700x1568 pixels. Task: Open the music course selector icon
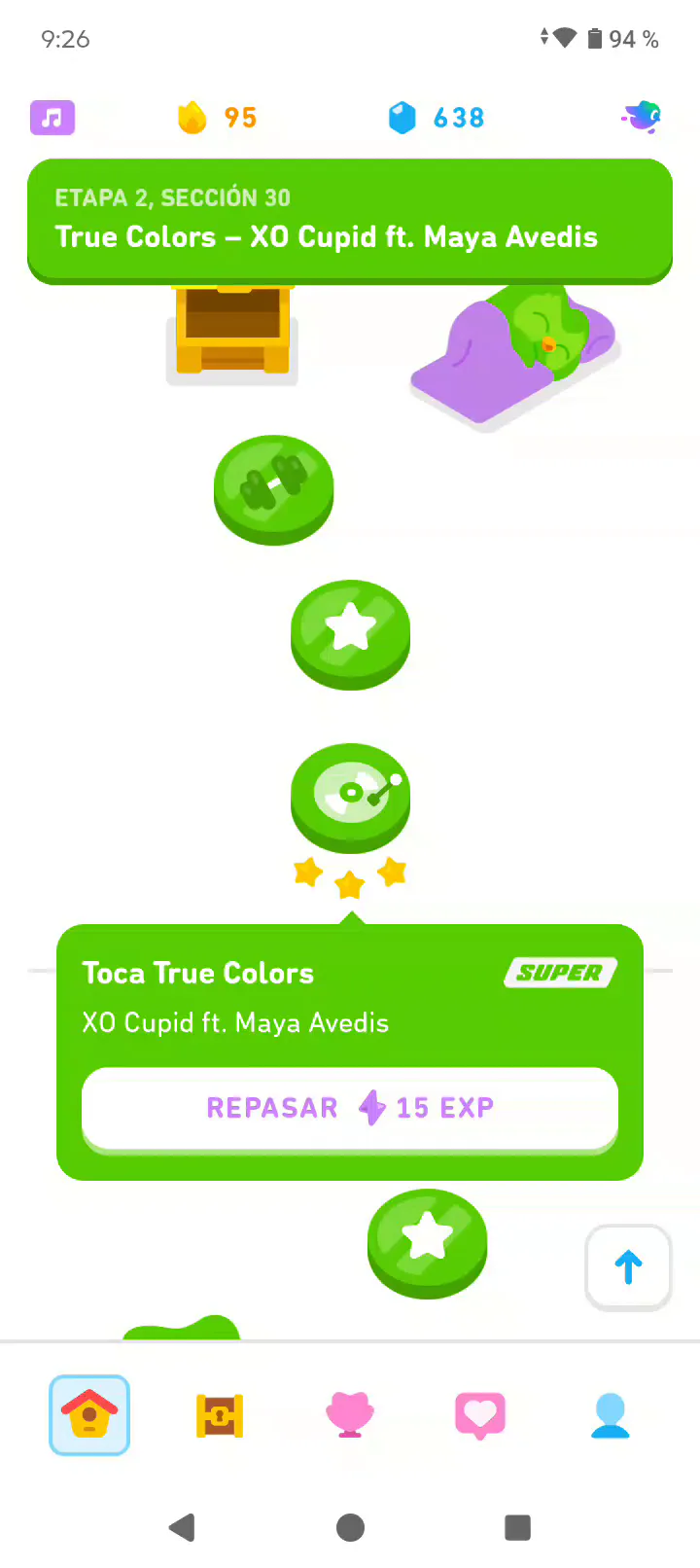tap(52, 118)
